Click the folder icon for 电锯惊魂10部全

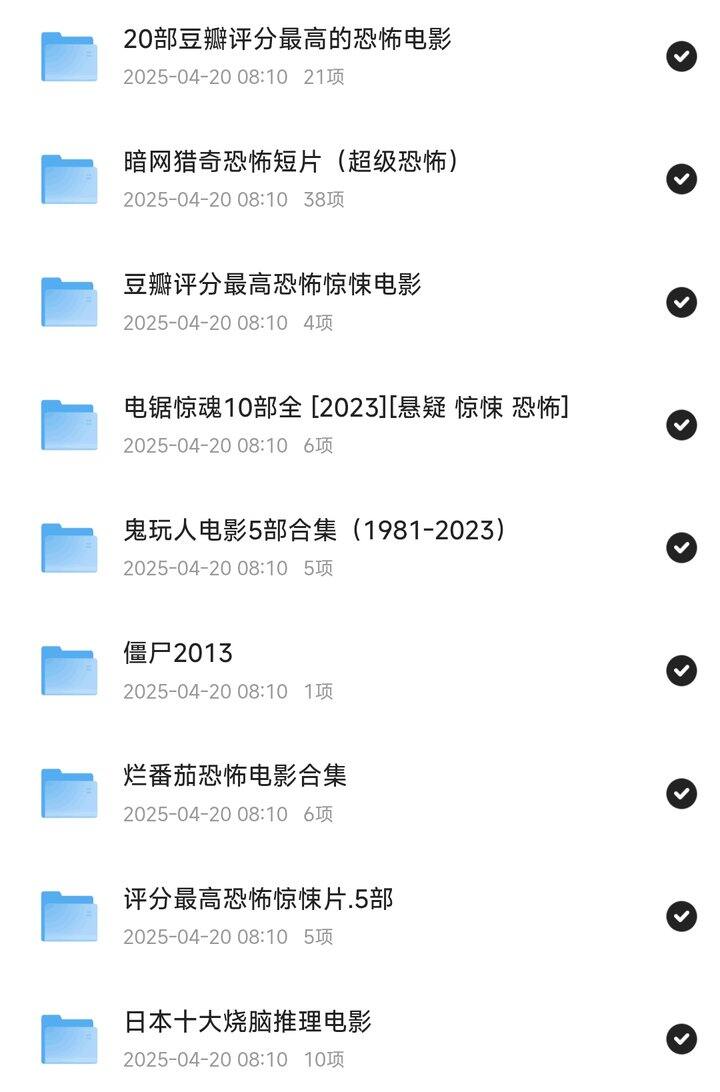68,424
